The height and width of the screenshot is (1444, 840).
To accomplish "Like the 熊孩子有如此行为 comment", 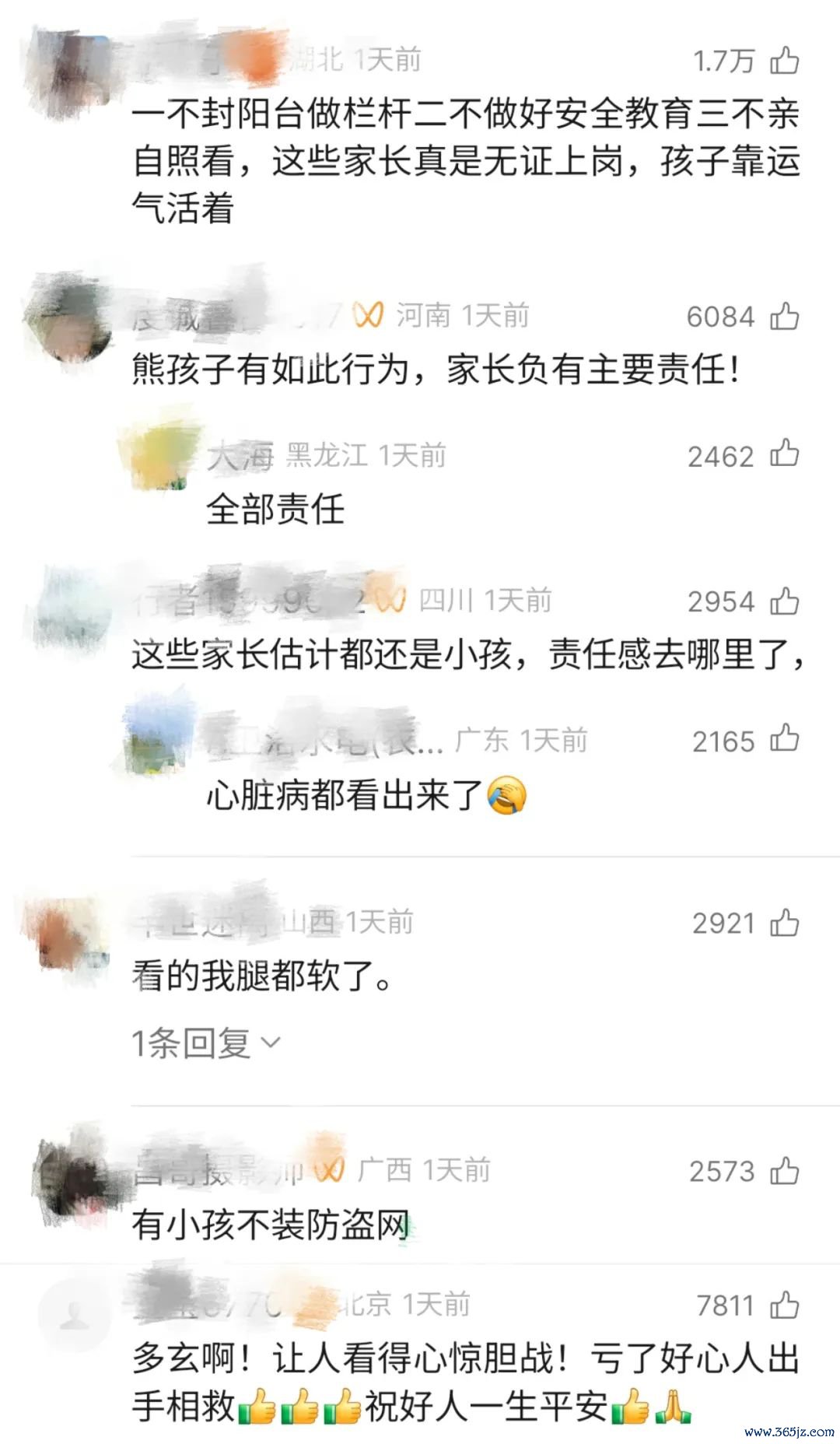I will [x=785, y=316].
